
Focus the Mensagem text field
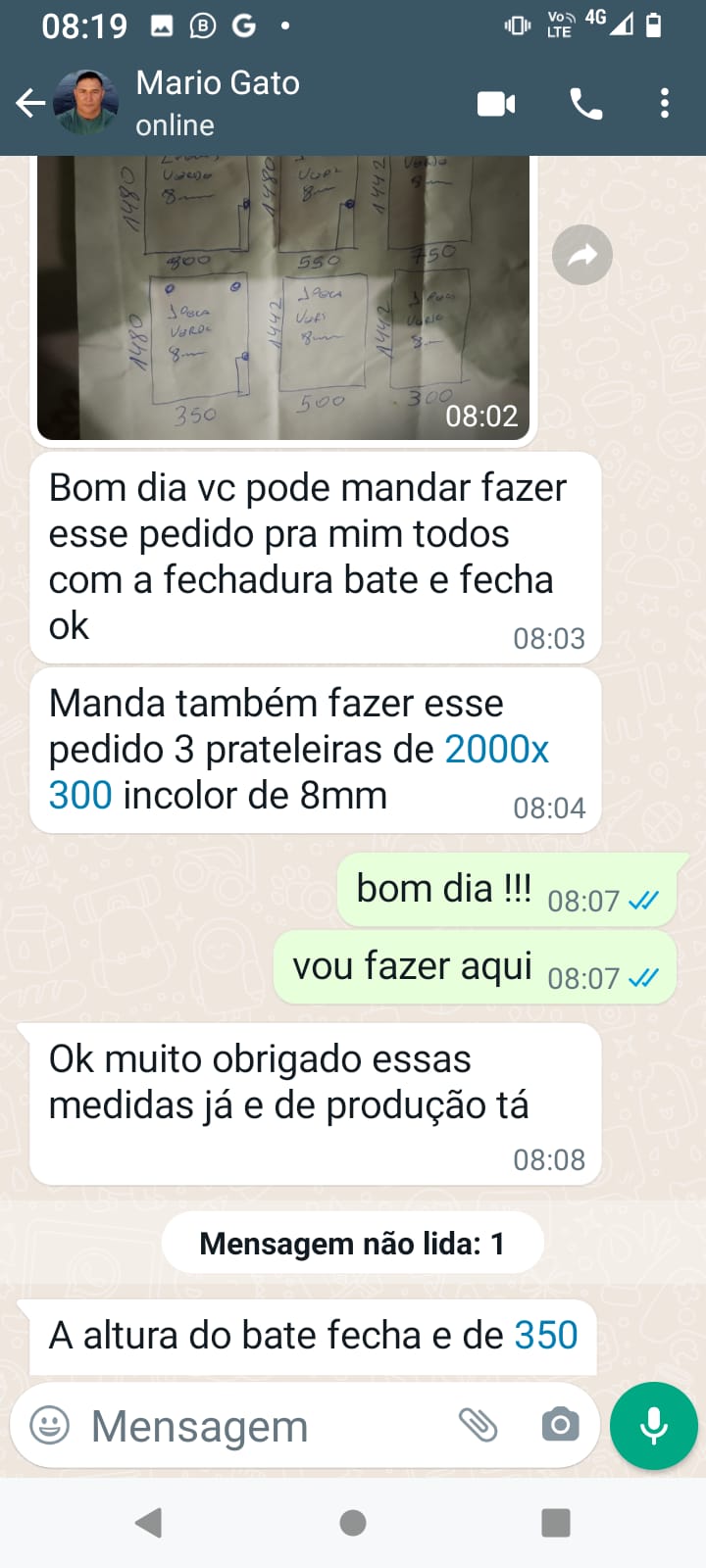[x=265, y=1426]
